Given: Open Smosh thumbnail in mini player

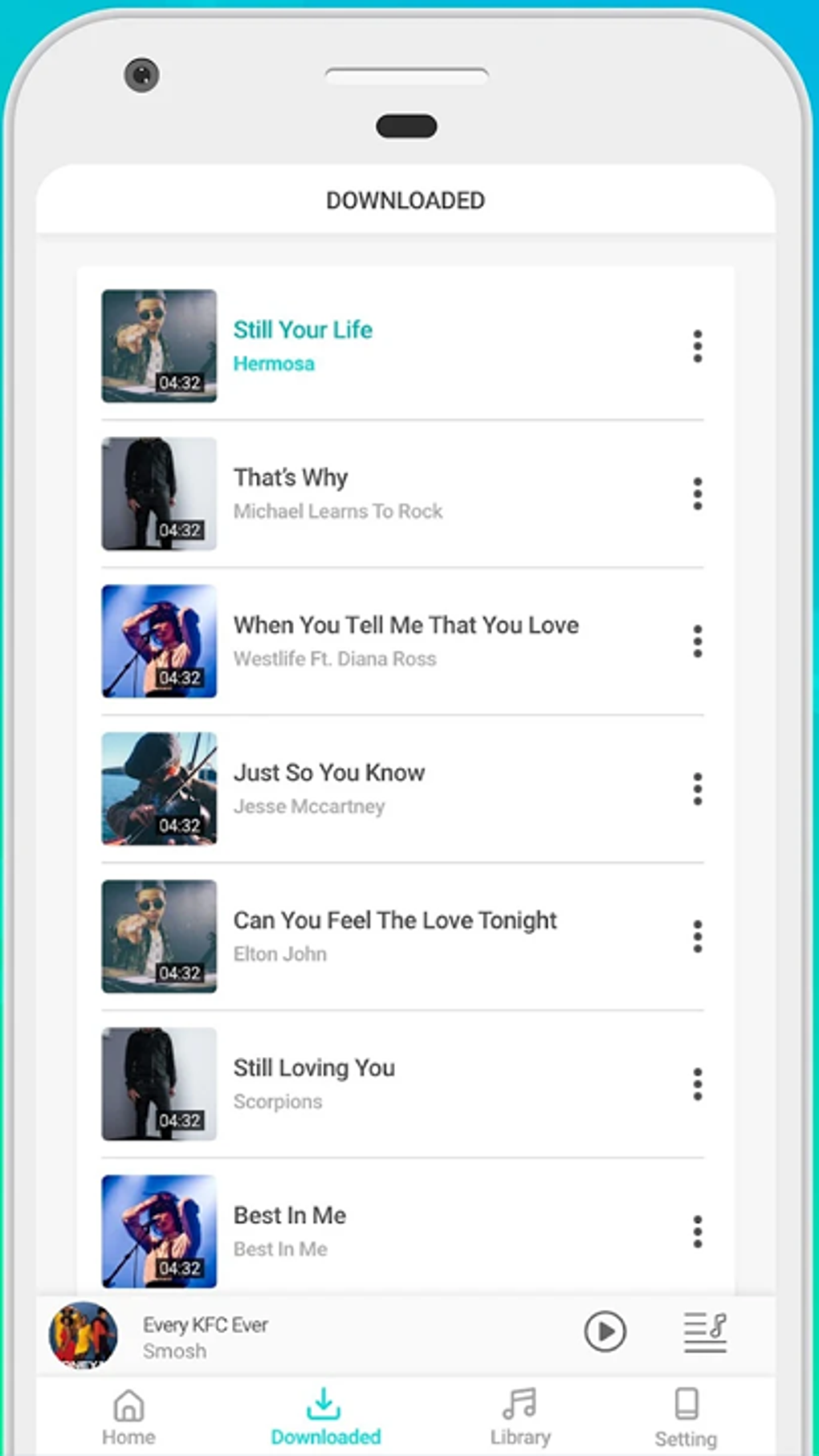Looking at the screenshot, I should [x=83, y=1333].
